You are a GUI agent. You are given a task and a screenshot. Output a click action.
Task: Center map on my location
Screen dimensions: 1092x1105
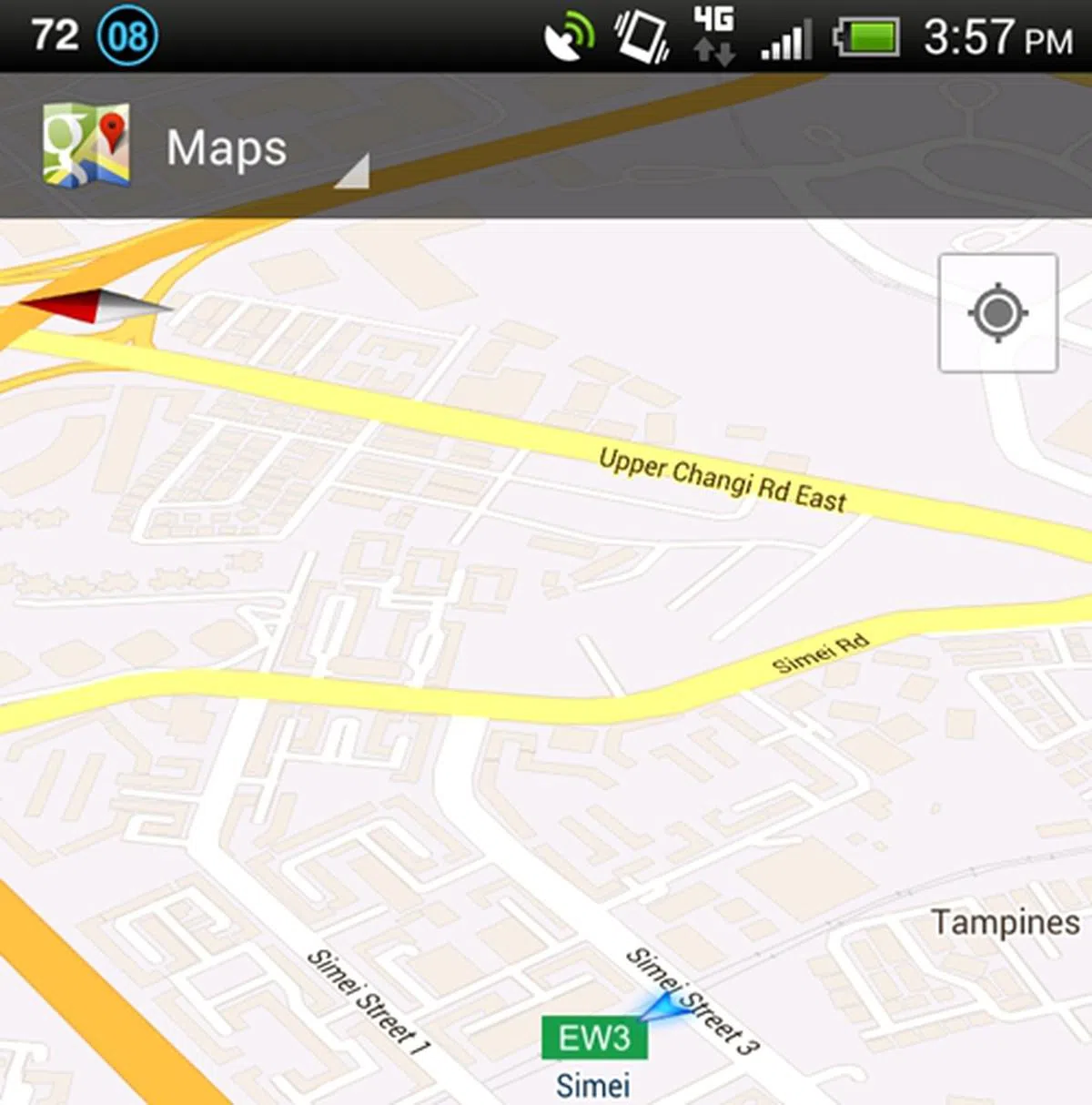coord(997,313)
